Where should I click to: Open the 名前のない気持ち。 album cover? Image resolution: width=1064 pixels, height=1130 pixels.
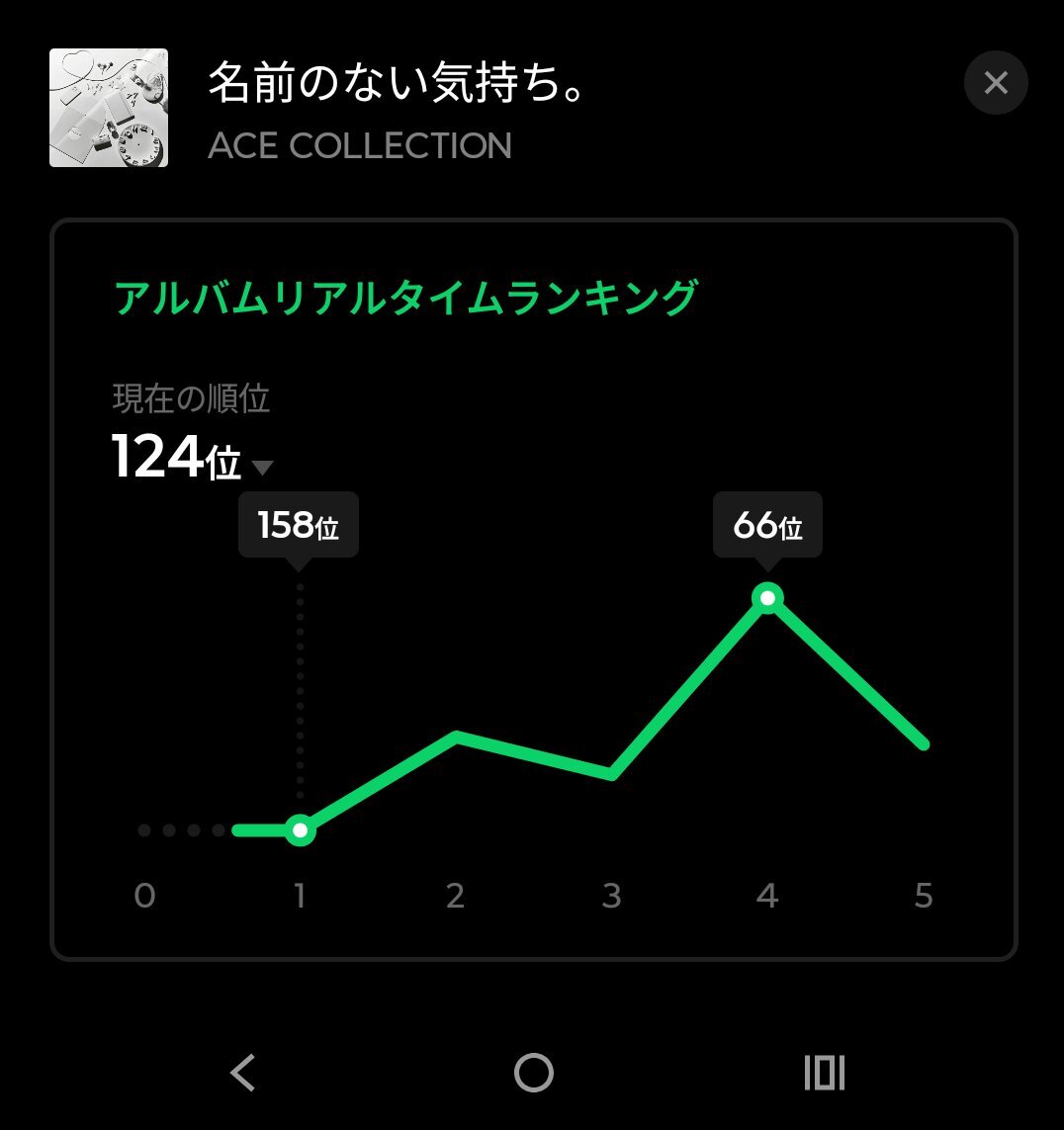tap(109, 108)
